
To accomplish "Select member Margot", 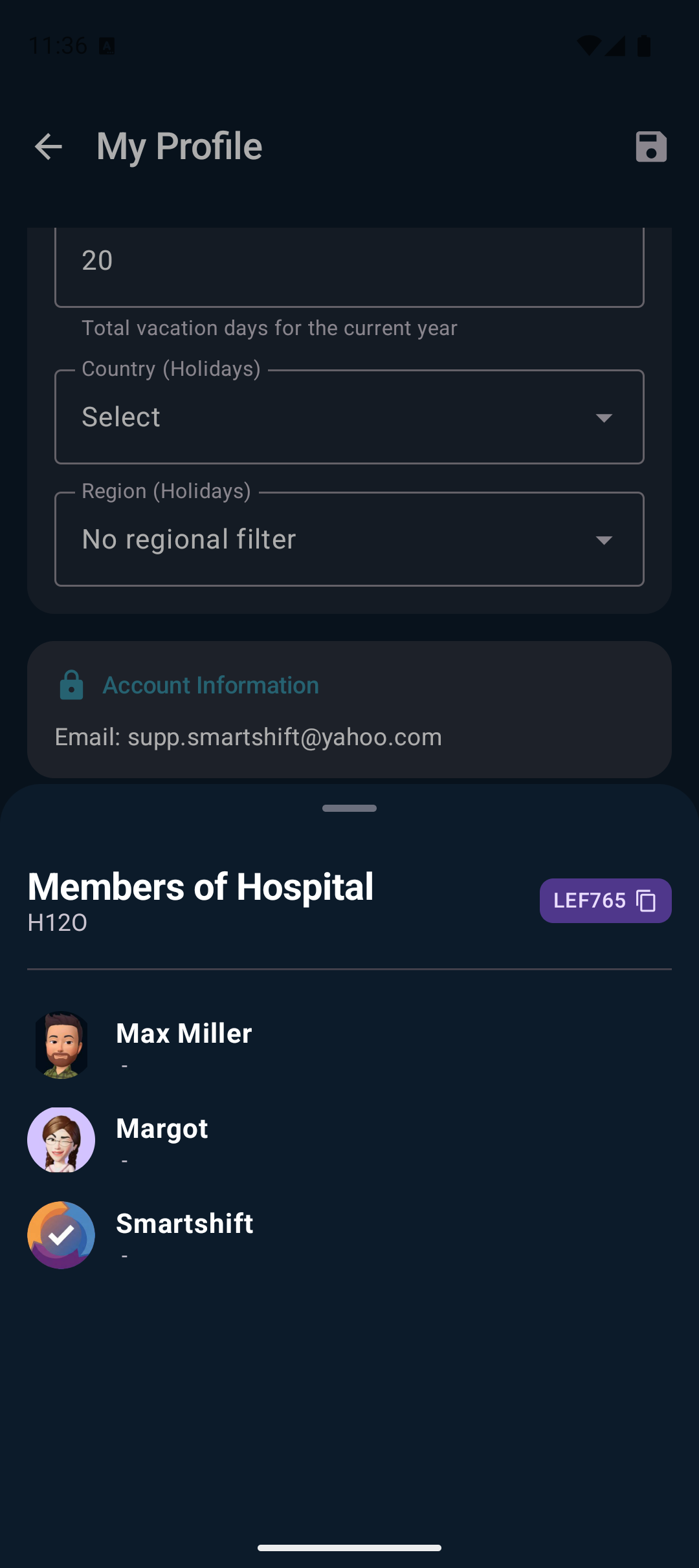I will [162, 1140].
